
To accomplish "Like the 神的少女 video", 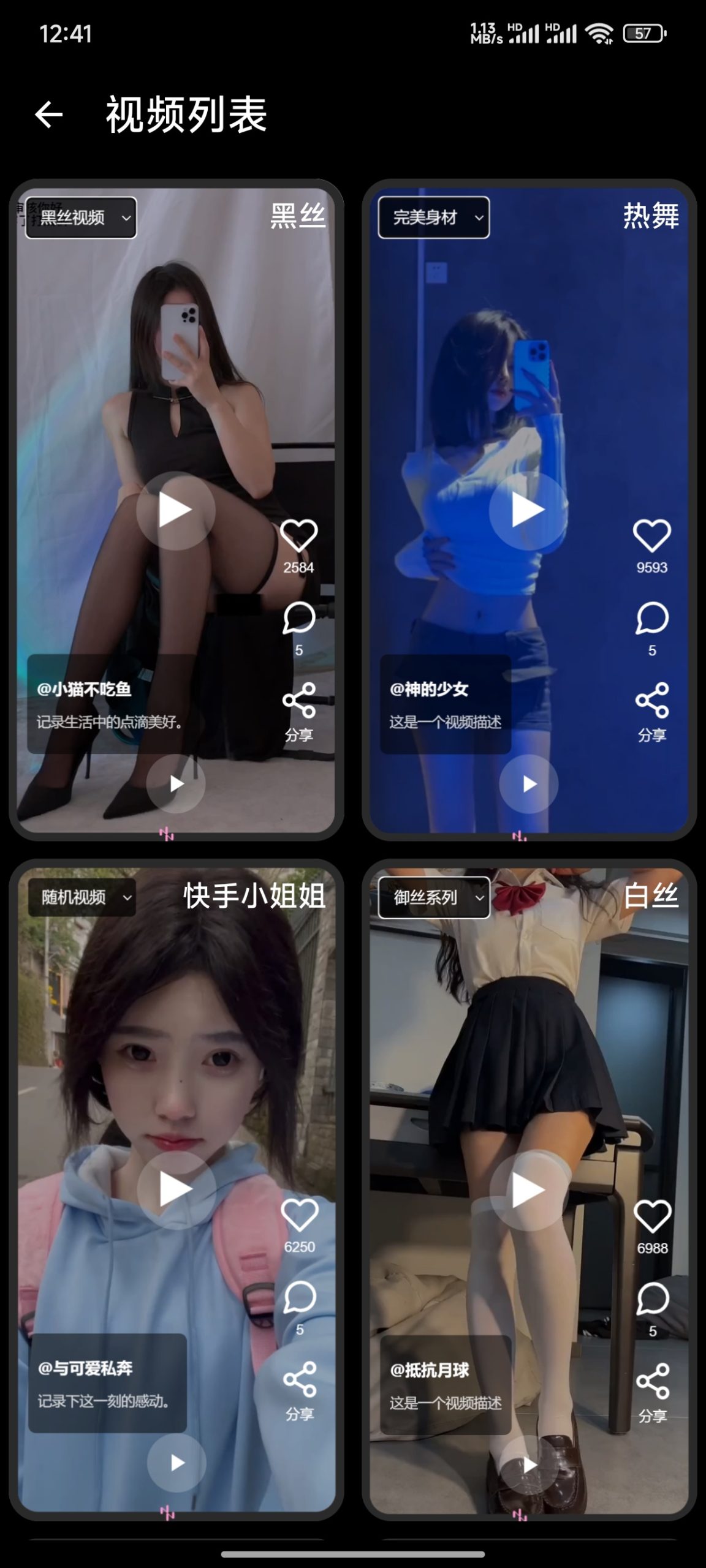I will tap(651, 535).
